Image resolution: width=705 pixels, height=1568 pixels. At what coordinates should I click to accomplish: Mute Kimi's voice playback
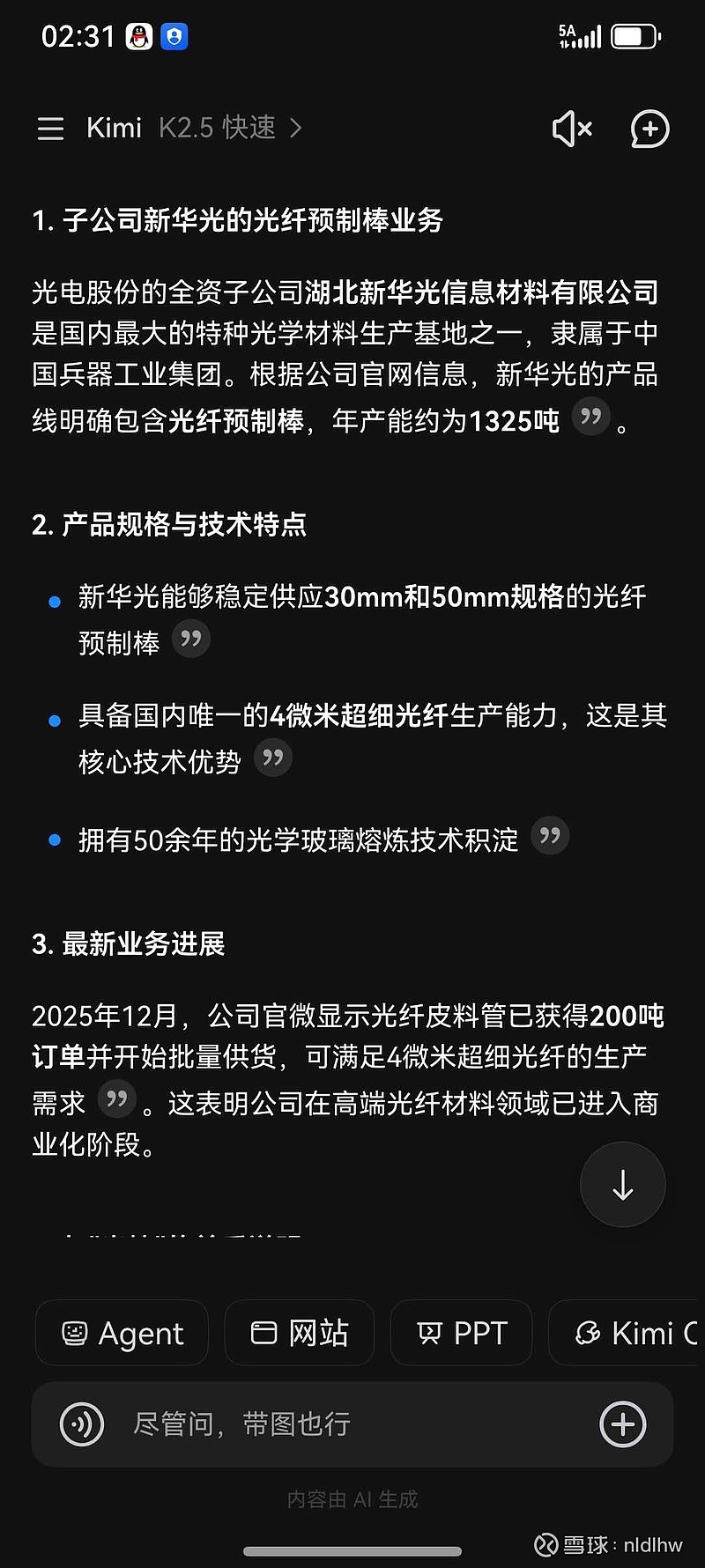click(571, 129)
